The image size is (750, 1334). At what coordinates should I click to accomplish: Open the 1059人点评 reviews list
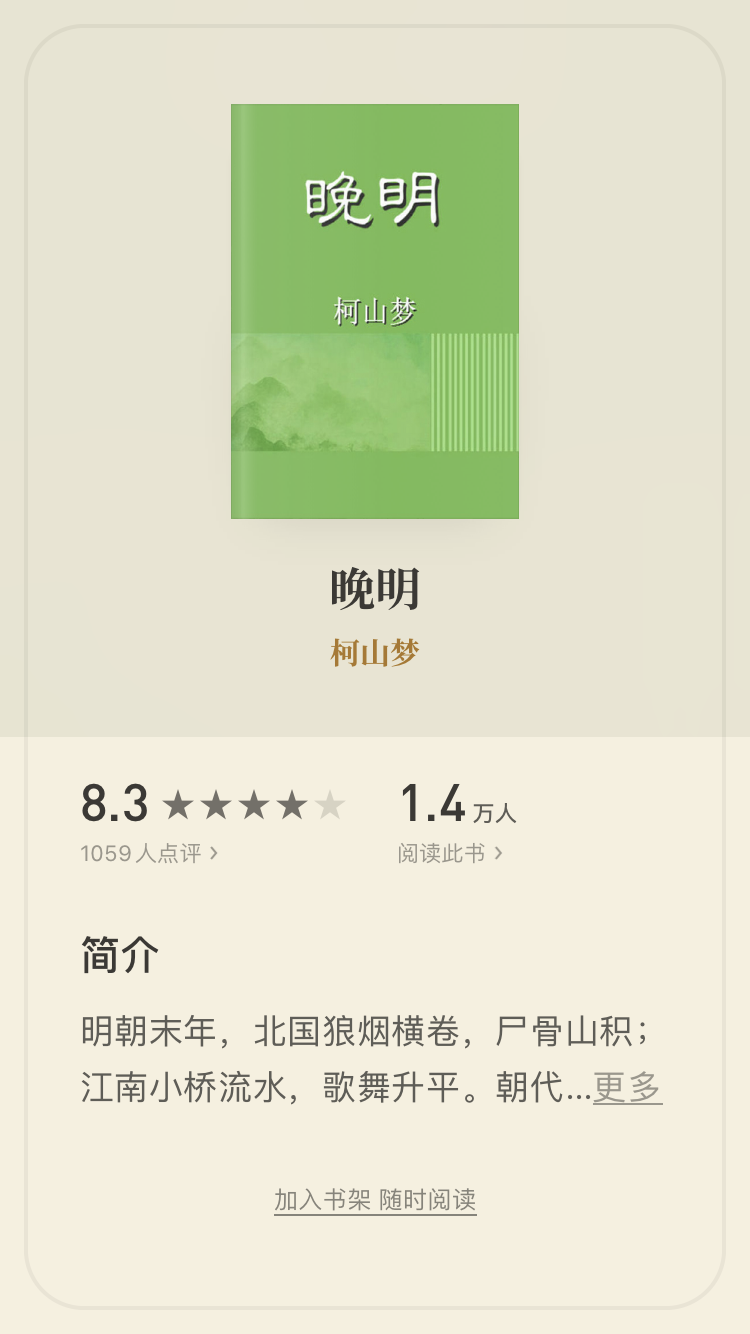[x=140, y=851]
